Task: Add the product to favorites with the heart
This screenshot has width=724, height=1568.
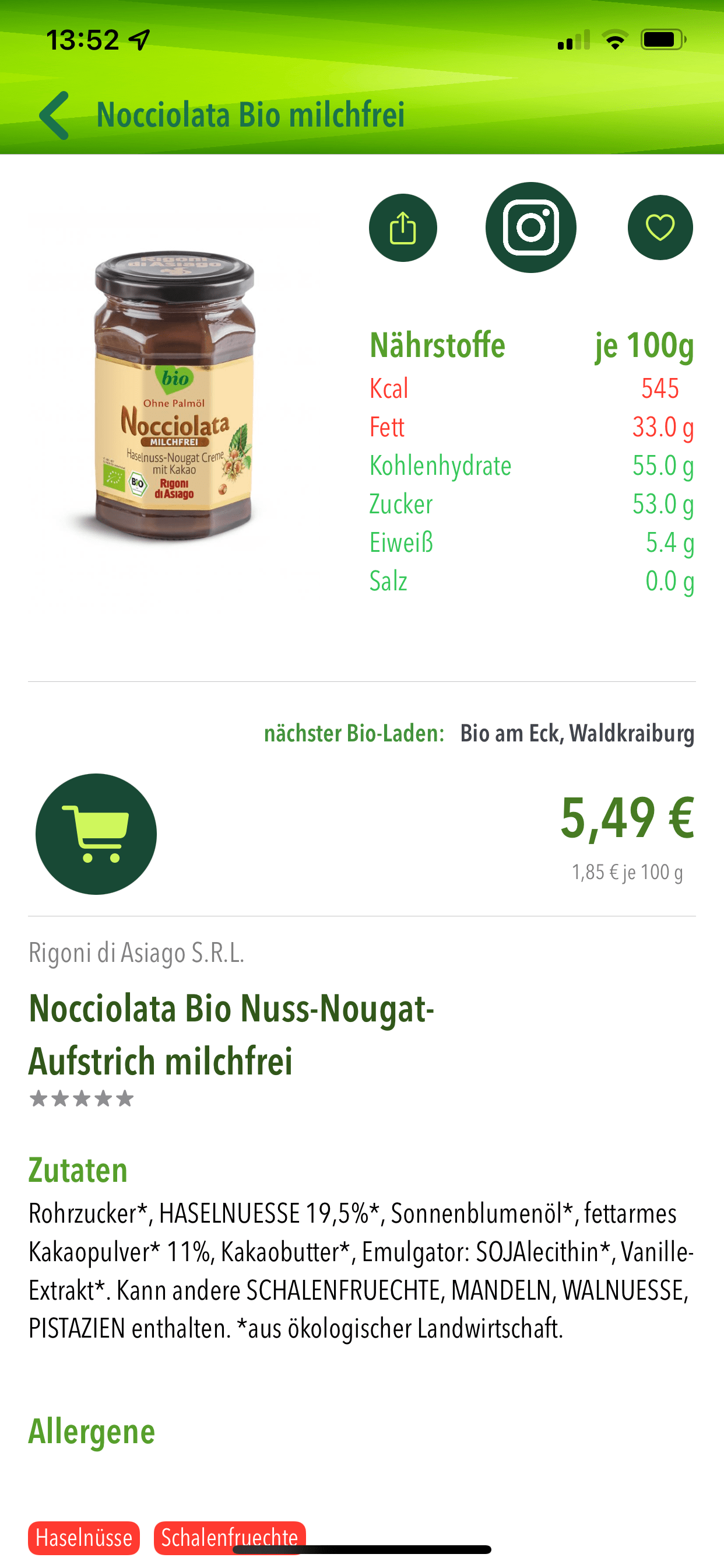Action: point(659,228)
